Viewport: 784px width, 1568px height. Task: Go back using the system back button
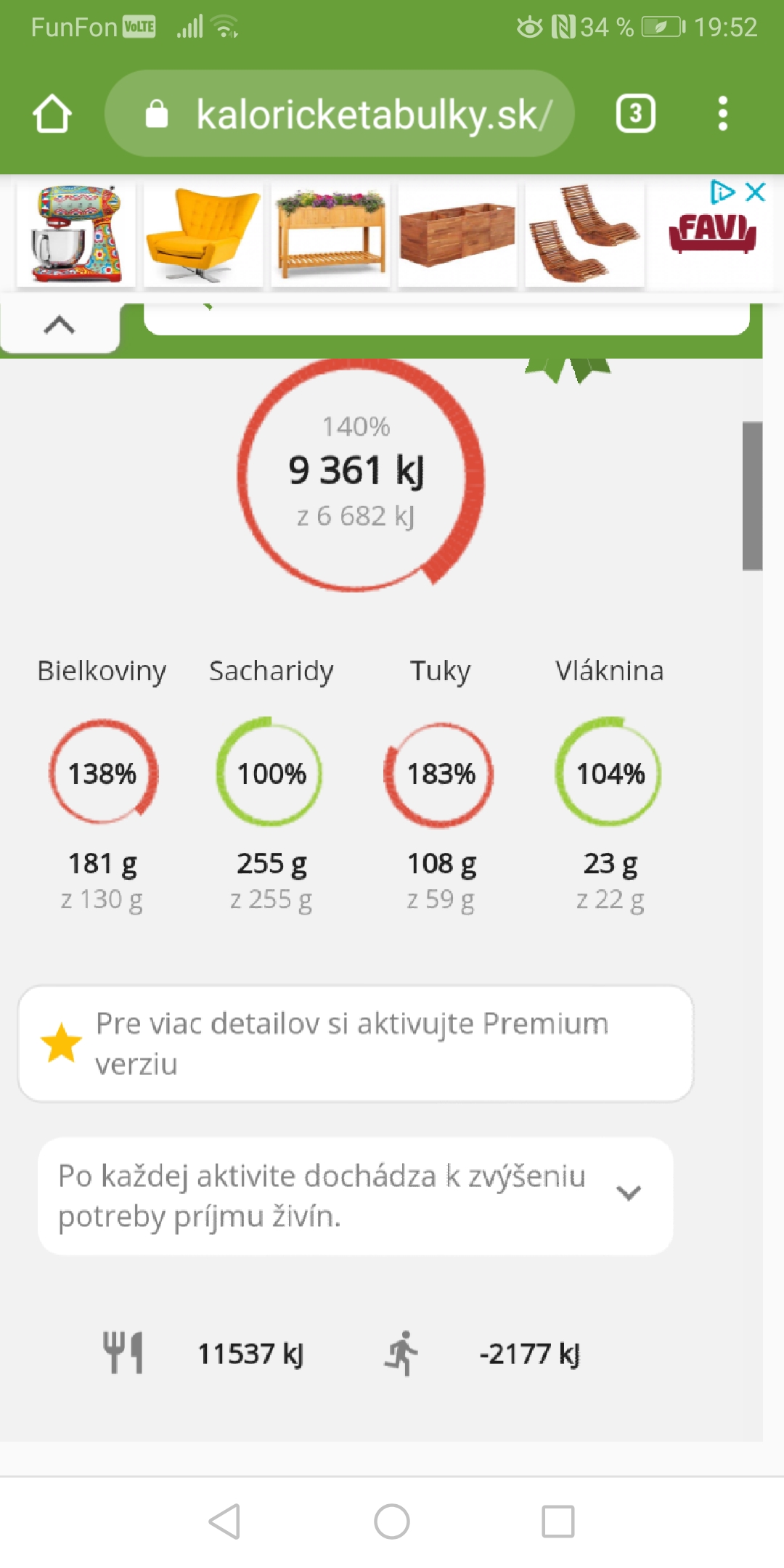pyautogui.click(x=225, y=1522)
